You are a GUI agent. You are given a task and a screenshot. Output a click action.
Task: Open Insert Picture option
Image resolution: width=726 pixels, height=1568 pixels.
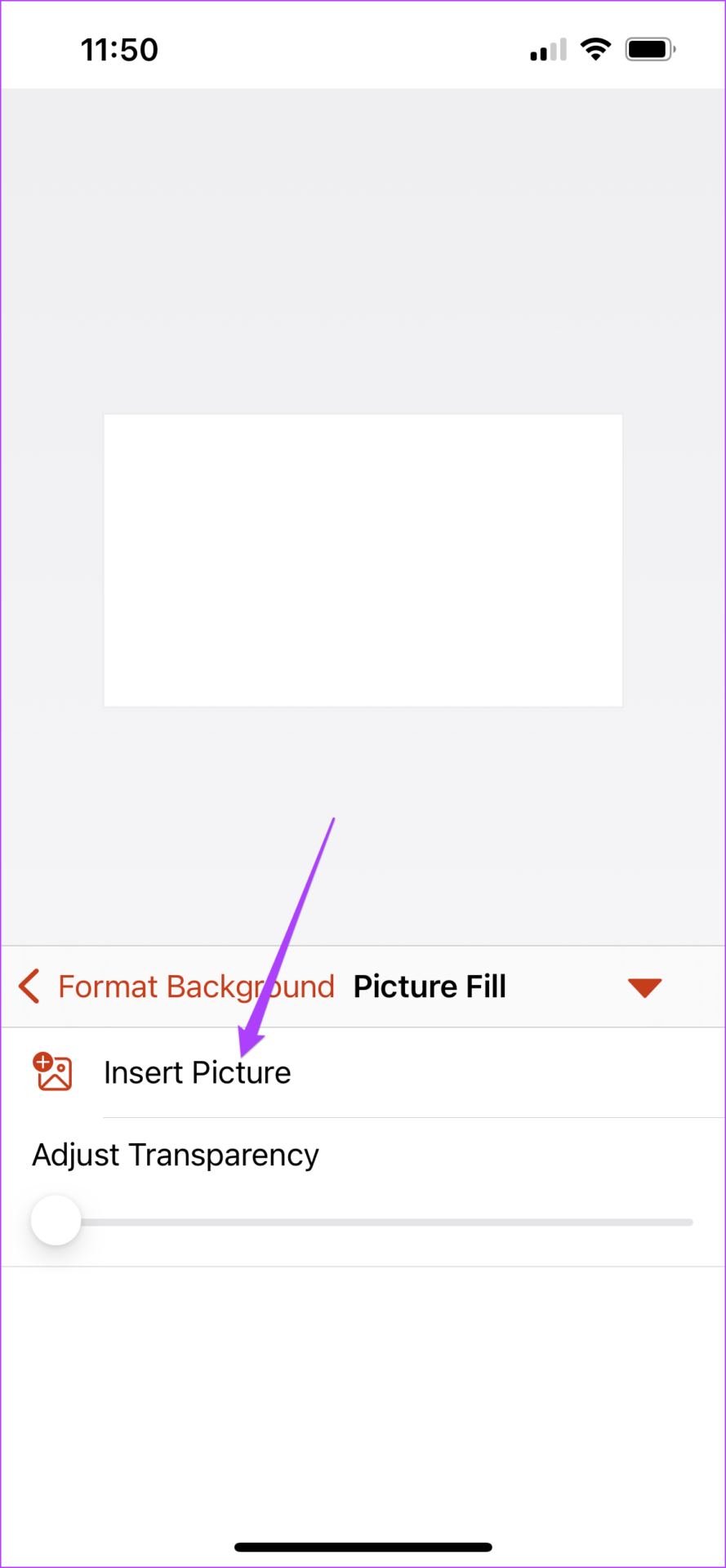tap(363, 1072)
